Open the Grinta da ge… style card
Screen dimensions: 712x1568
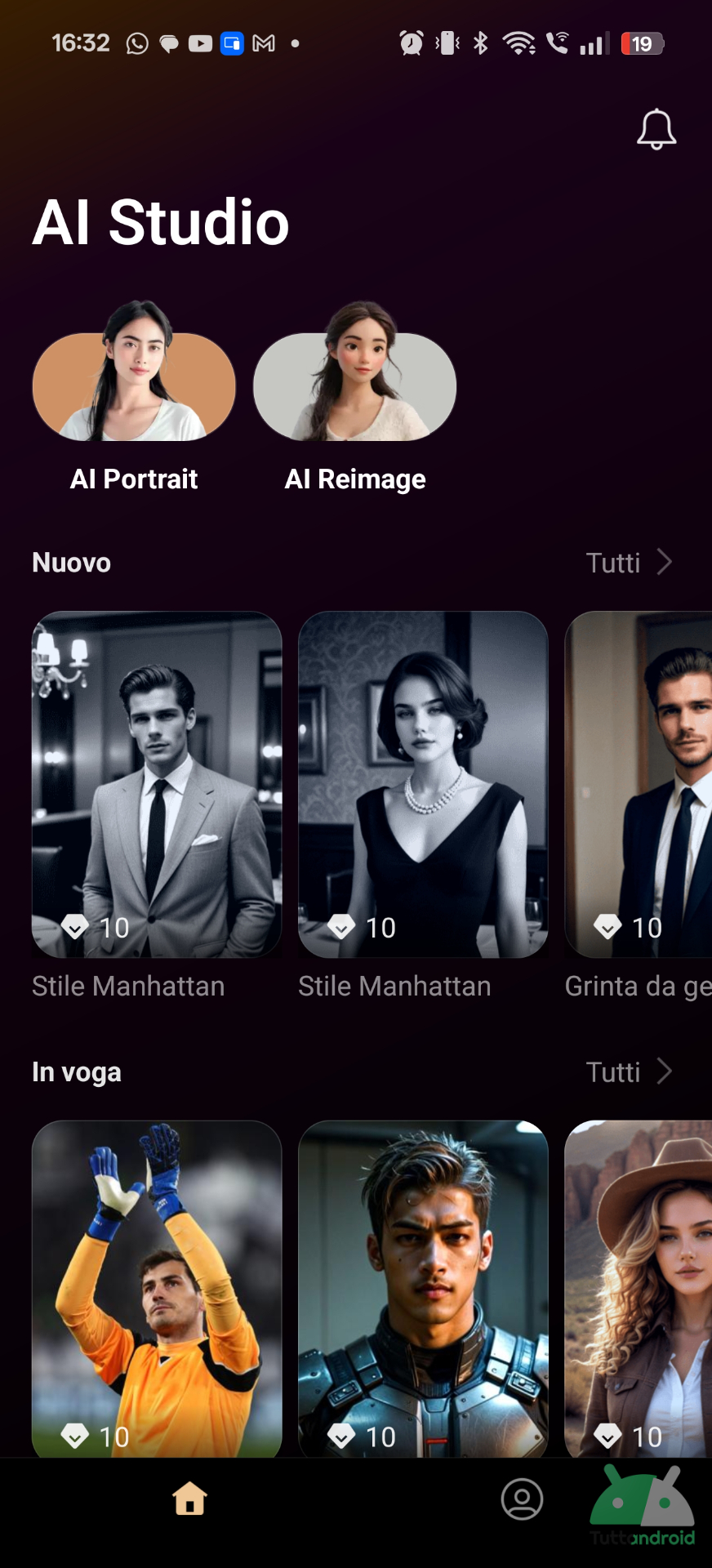click(x=639, y=784)
